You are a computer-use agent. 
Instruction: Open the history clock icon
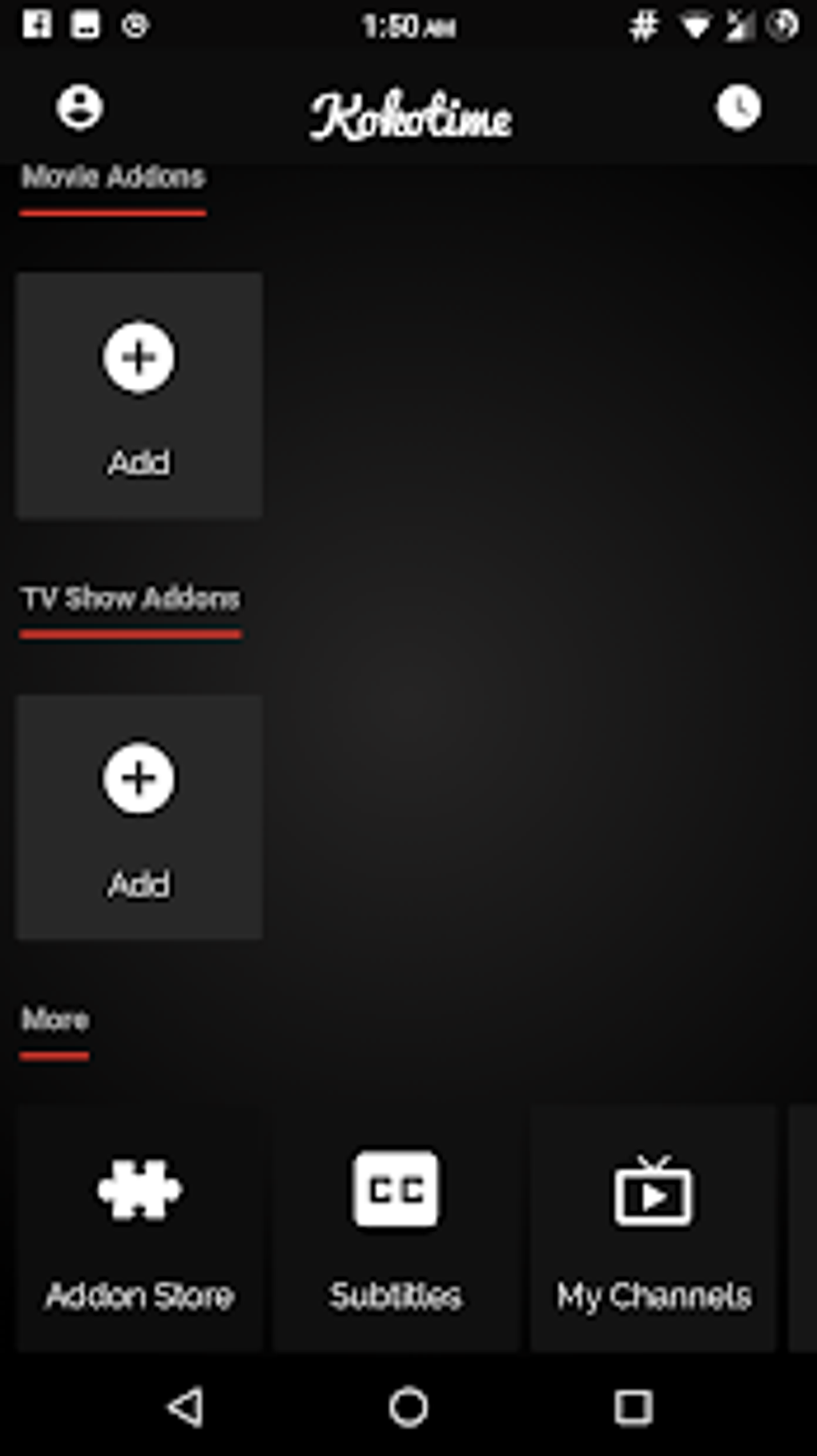pos(738,107)
